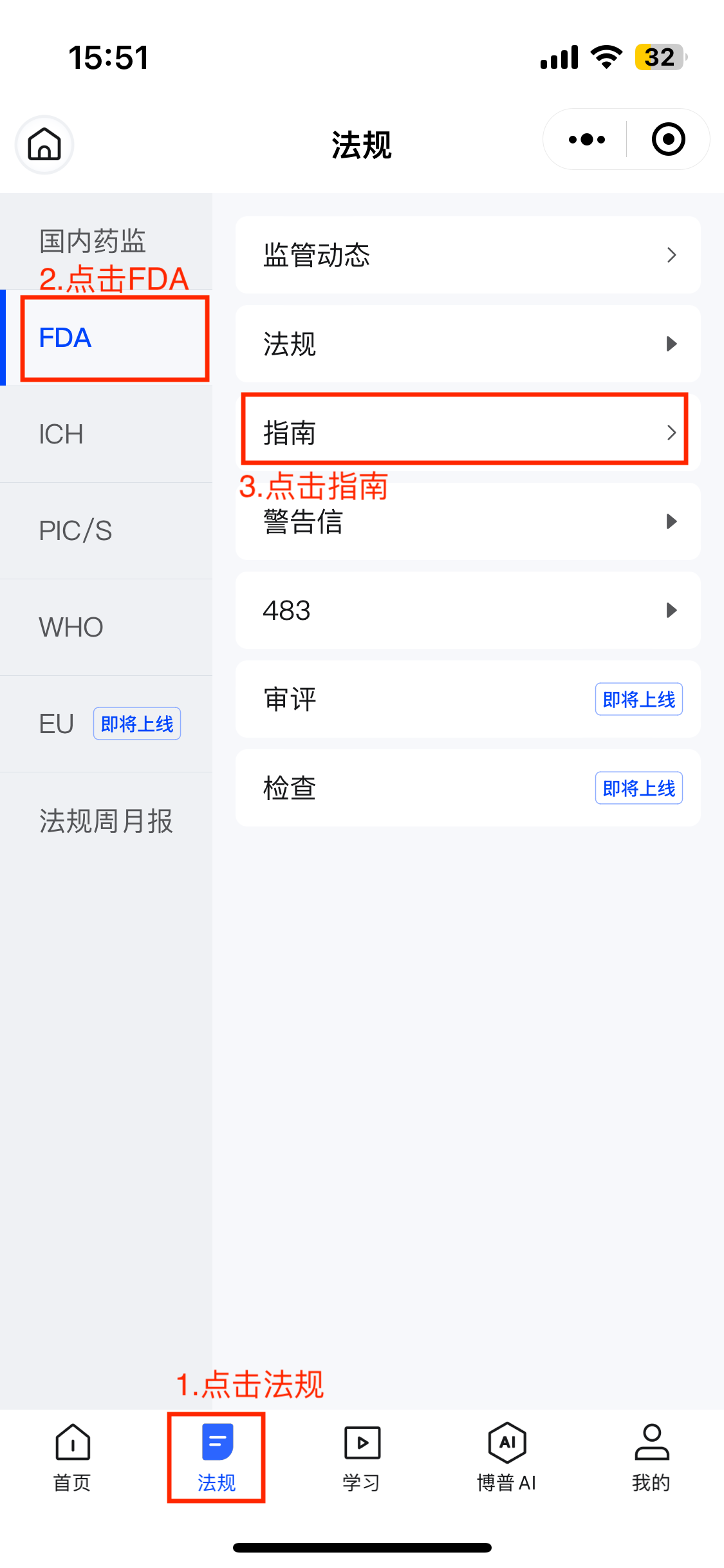Expand the 警告信 row

(468, 521)
